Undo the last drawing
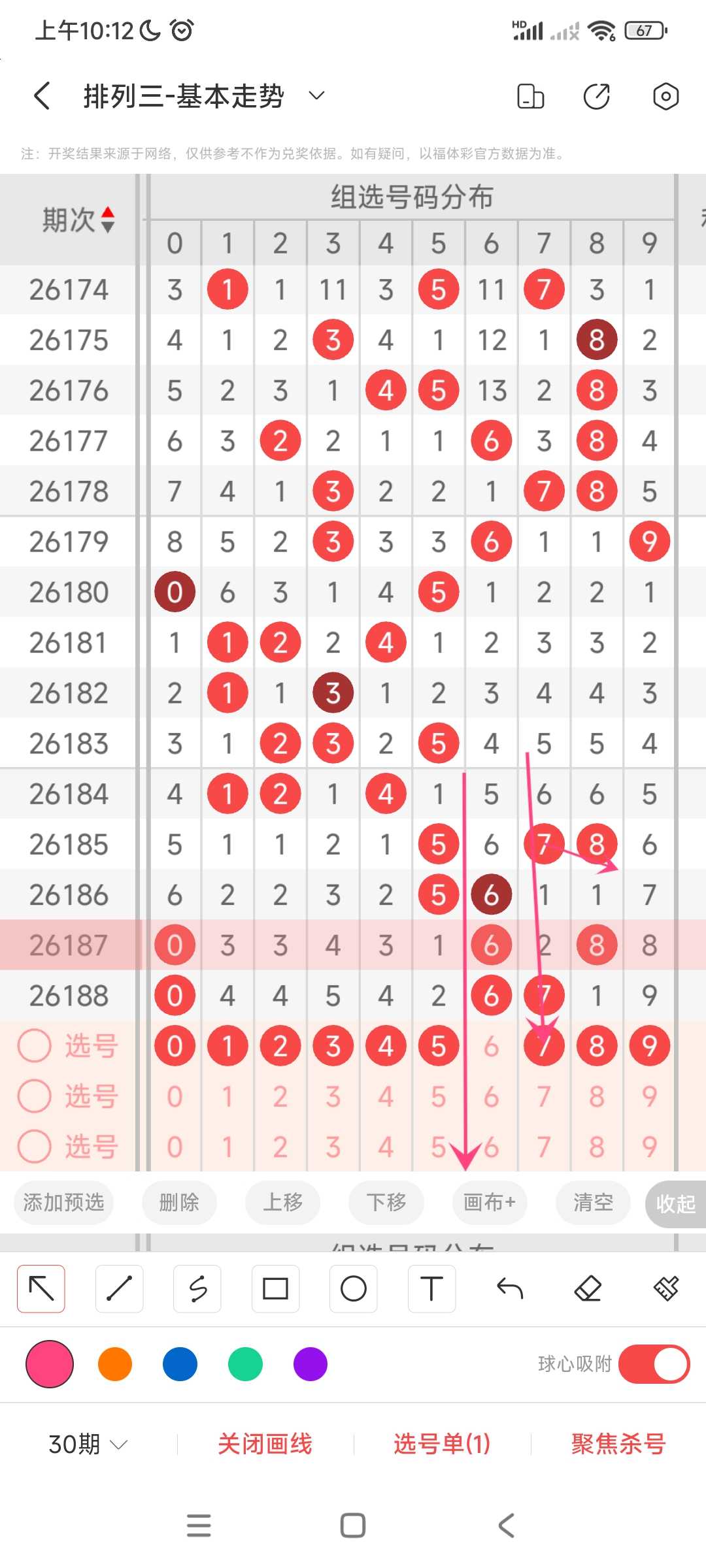Screen dimensions: 706x1568 click(510, 1288)
